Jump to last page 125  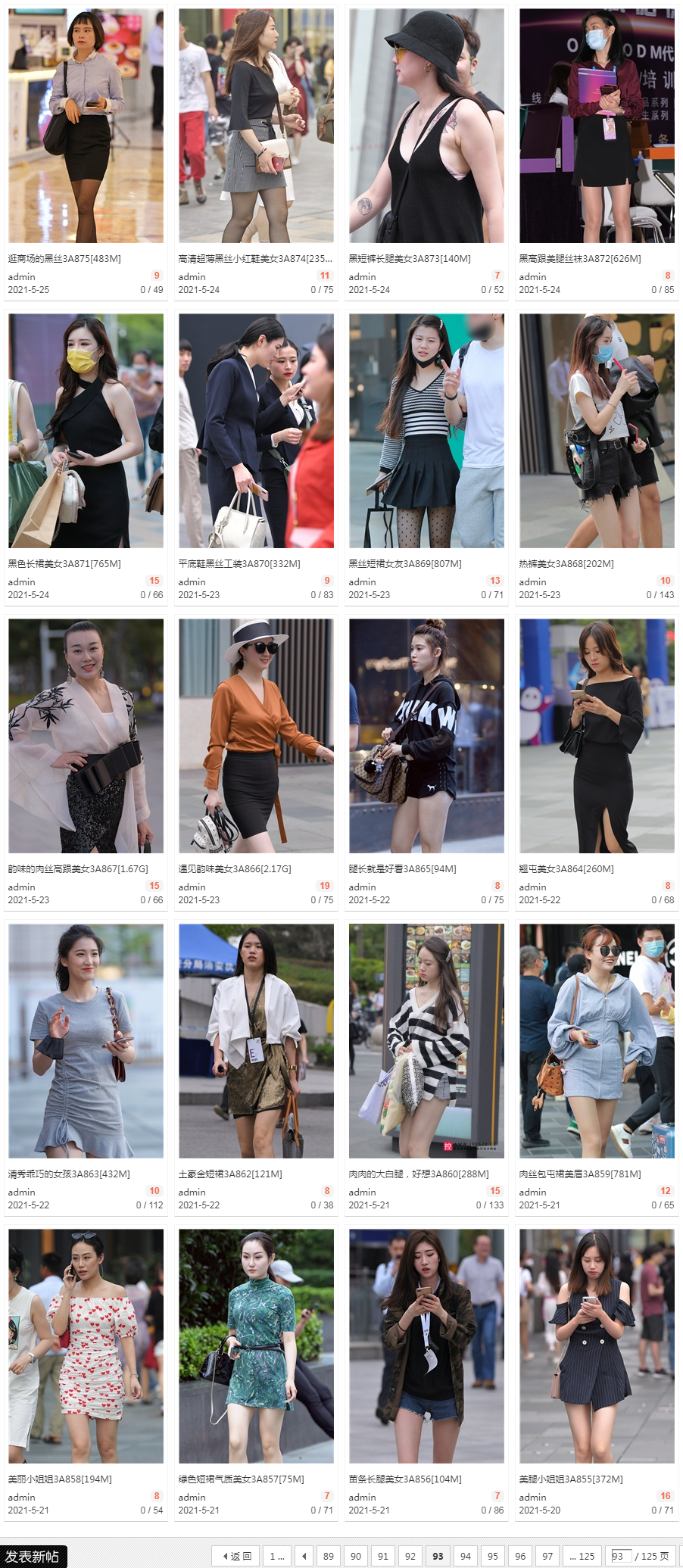[582, 1556]
